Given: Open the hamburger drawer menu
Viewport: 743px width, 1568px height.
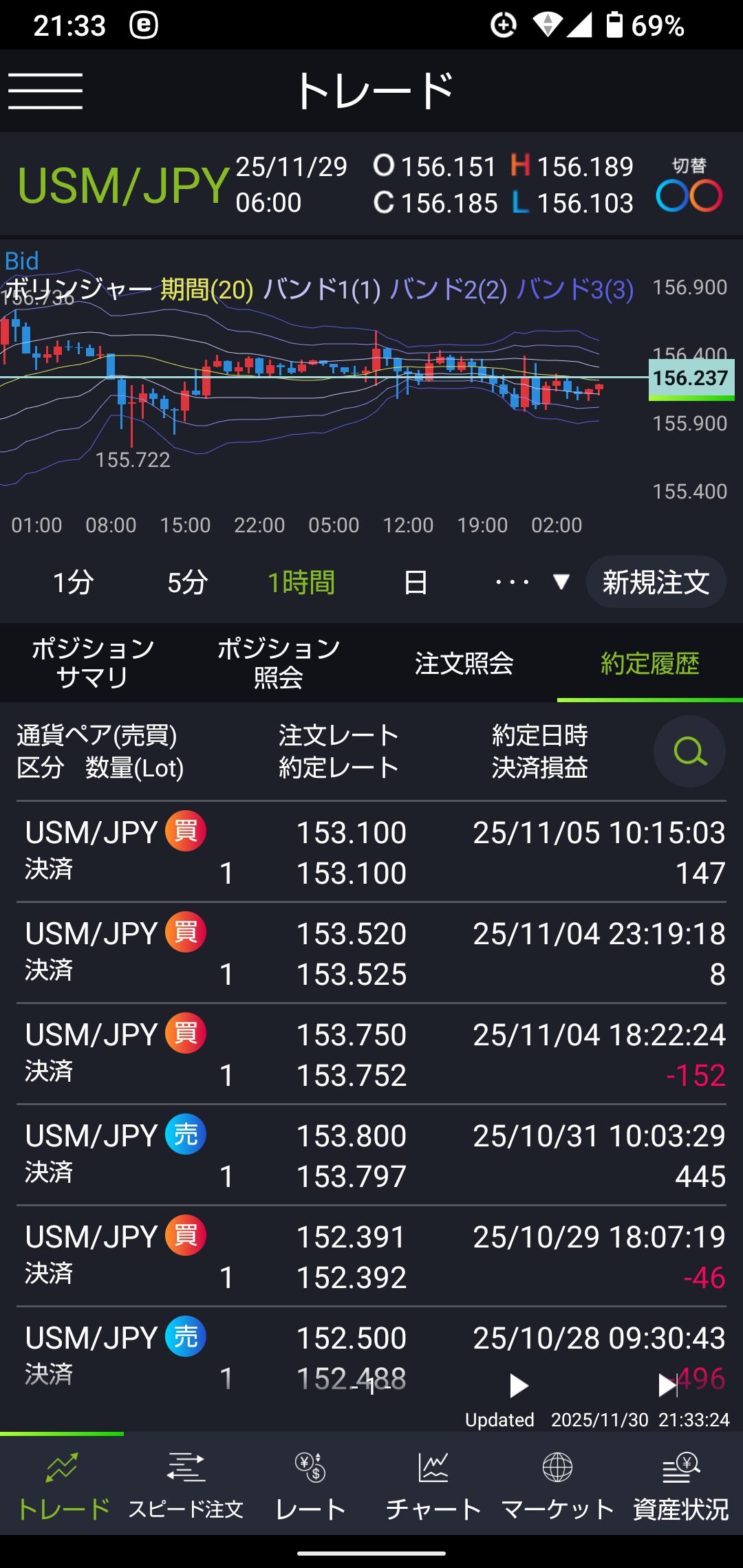Looking at the screenshot, I should click(x=45, y=91).
